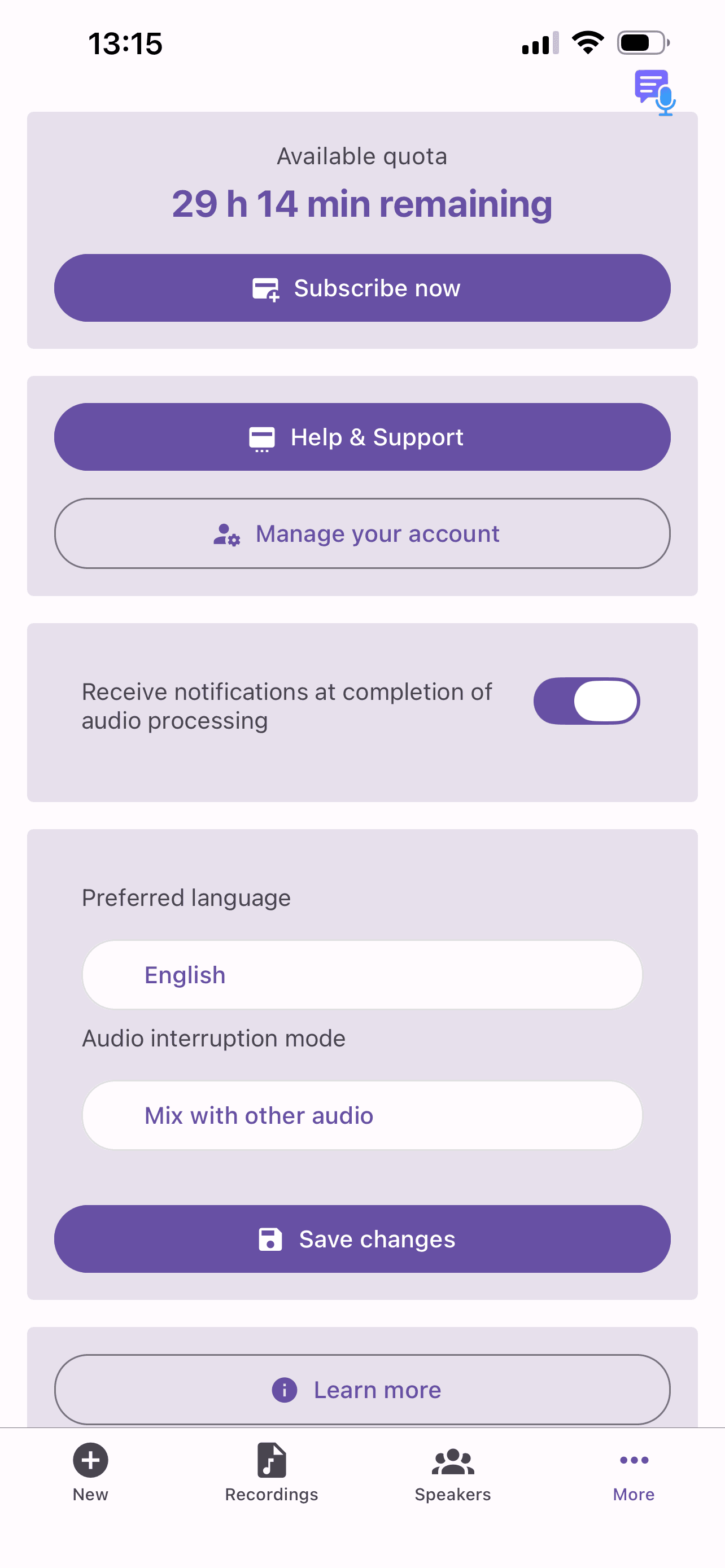Image resolution: width=725 pixels, height=1568 pixels.
Task: Open Help & Support
Action: [362, 437]
